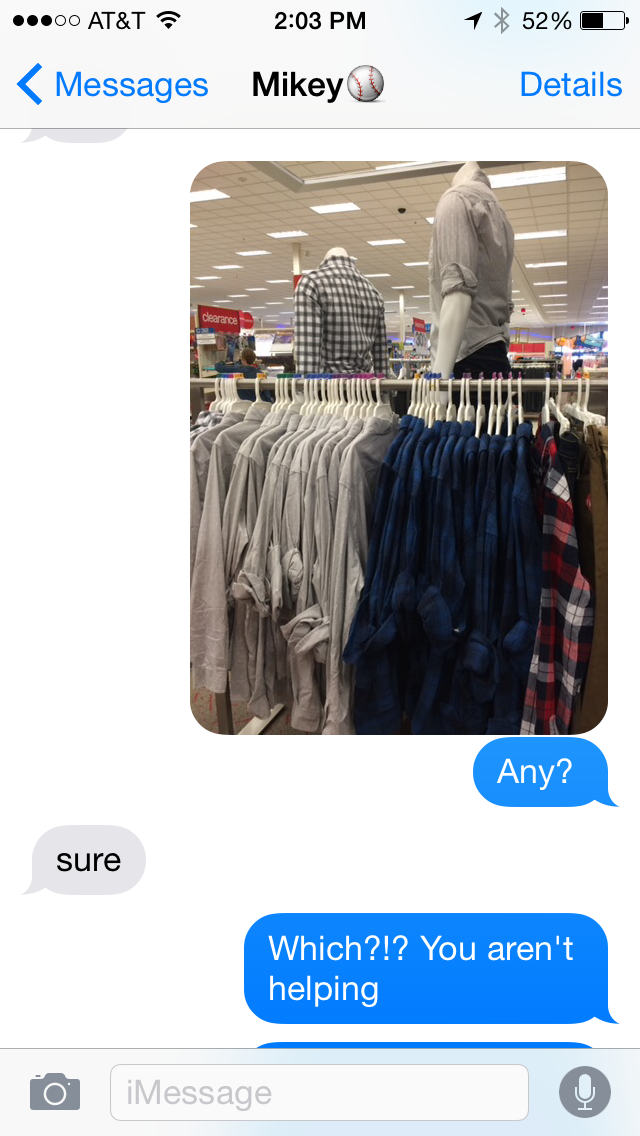640x1136 pixels.
Task: Tap the microphone to record audio
Action: [584, 1092]
